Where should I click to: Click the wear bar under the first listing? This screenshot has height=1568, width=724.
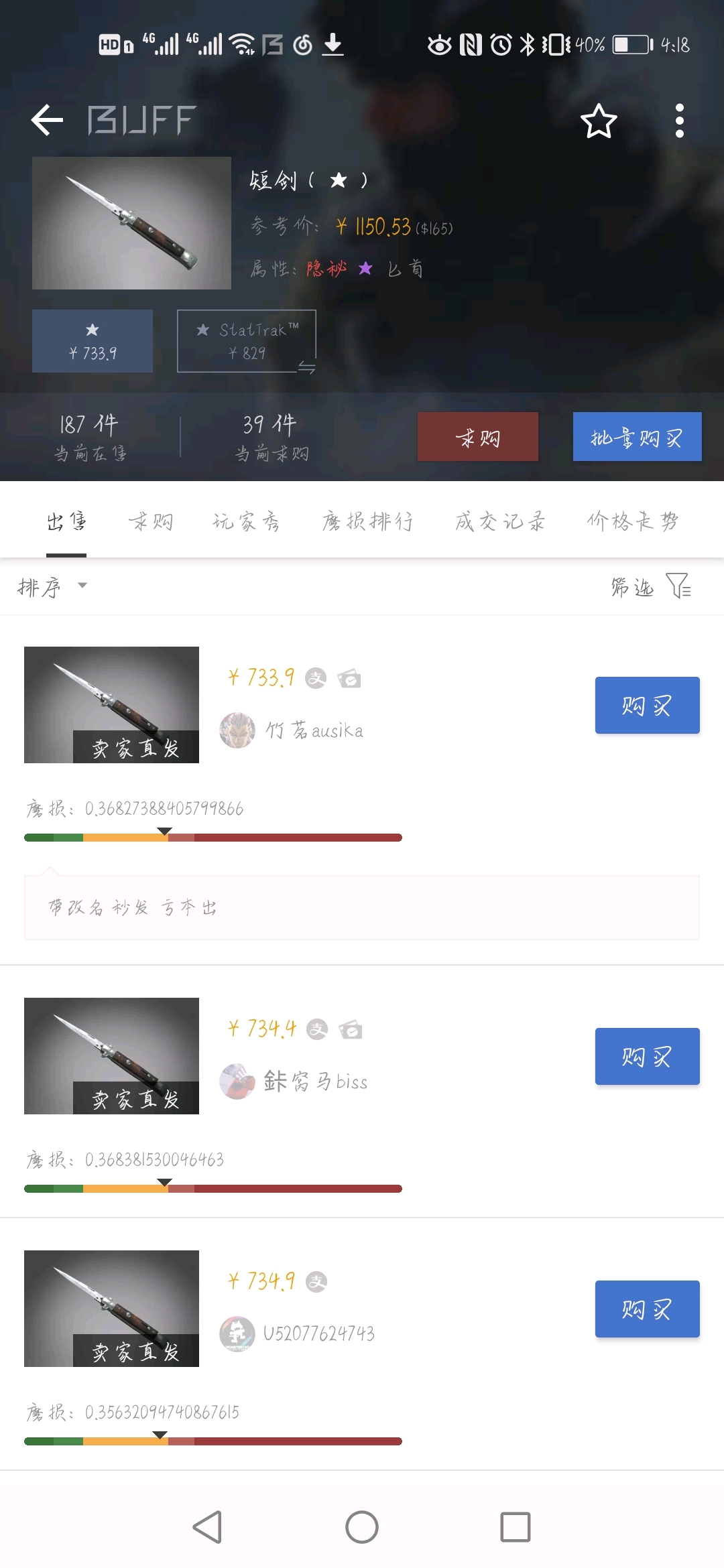tap(213, 837)
